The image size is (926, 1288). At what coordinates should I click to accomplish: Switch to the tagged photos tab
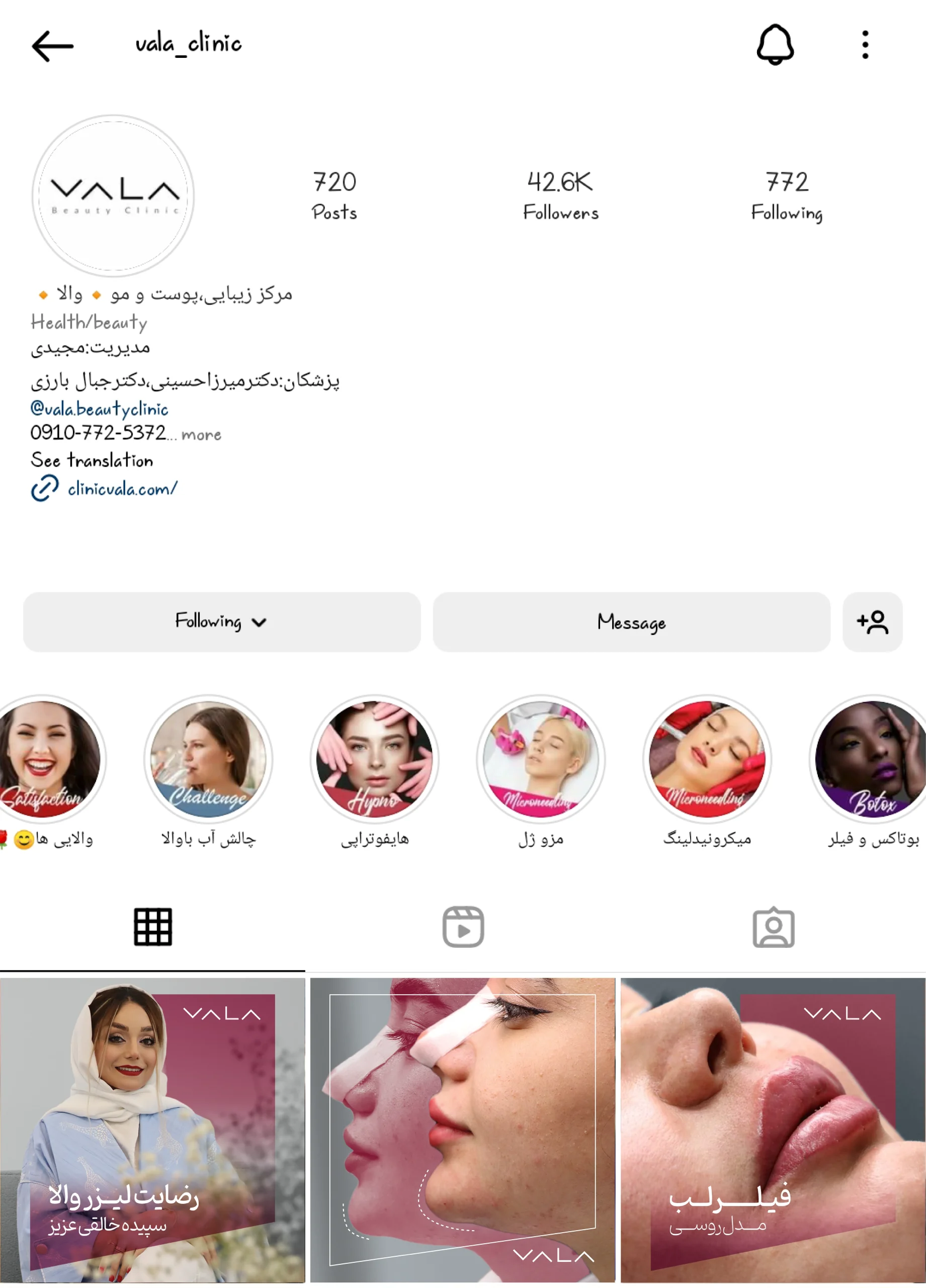[x=773, y=927]
